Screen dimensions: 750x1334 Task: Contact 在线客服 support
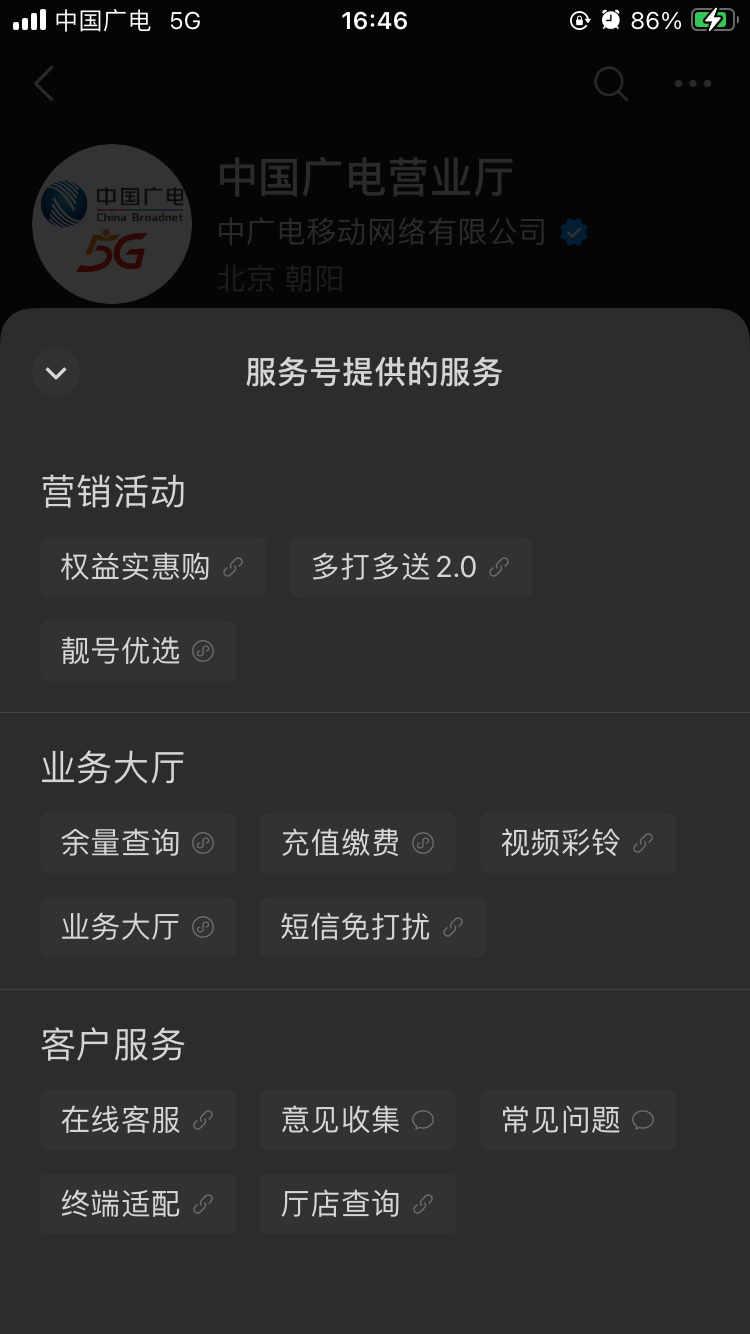click(138, 1120)
